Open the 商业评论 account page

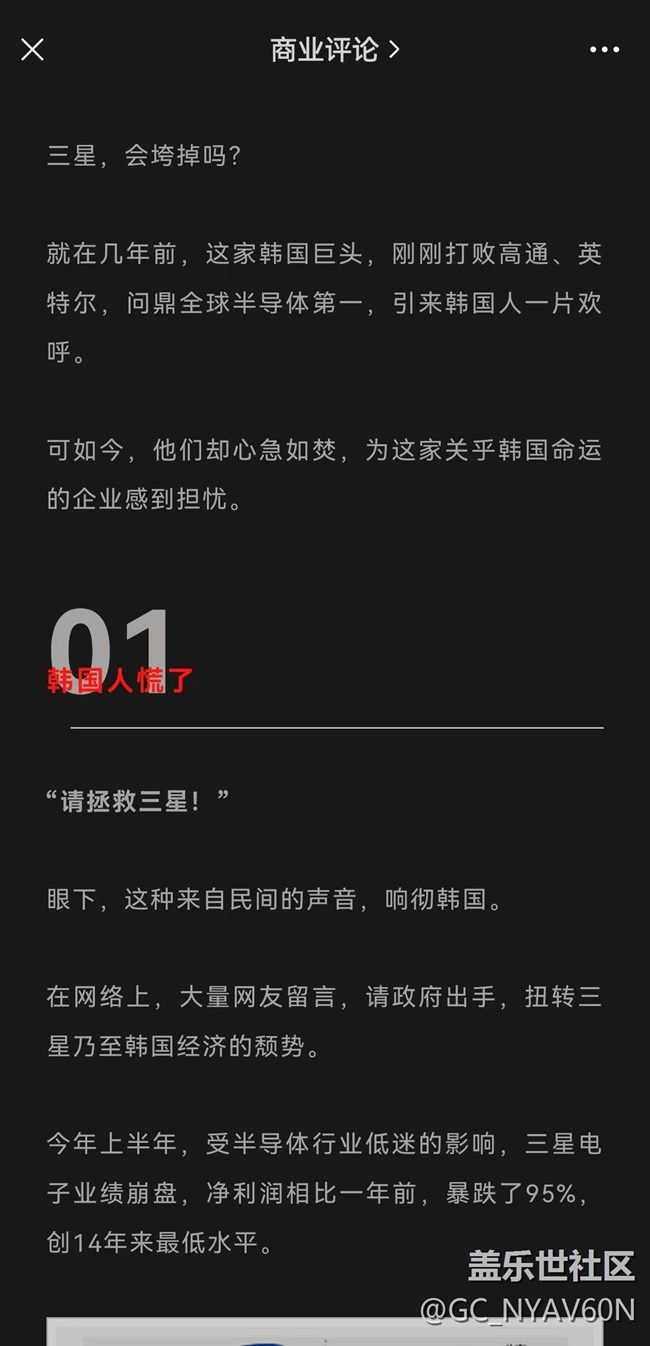pyautogui.click(x=334, y=49)
